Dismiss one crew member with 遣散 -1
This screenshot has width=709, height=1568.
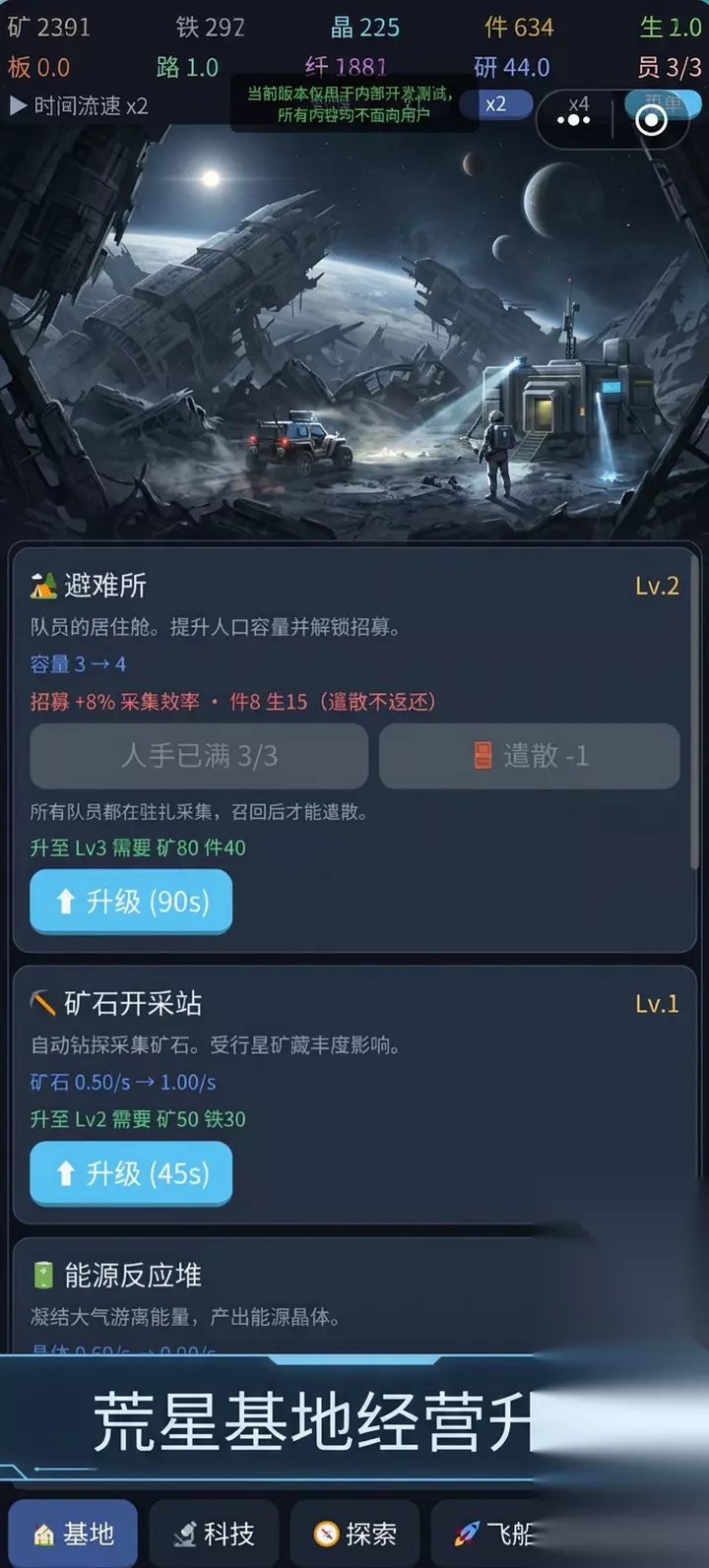(x=530, y=756)
